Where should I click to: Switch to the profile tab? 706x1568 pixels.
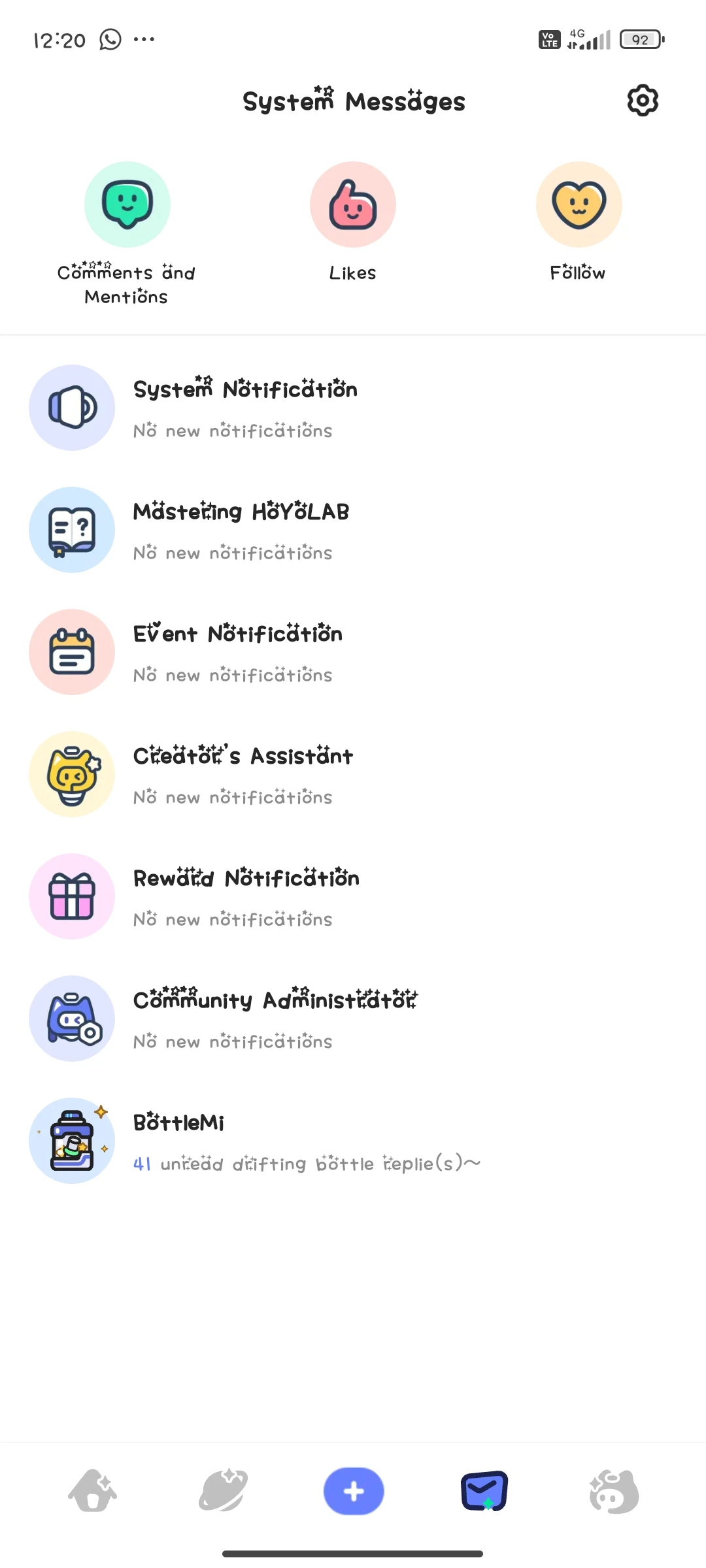[614, 1492]
